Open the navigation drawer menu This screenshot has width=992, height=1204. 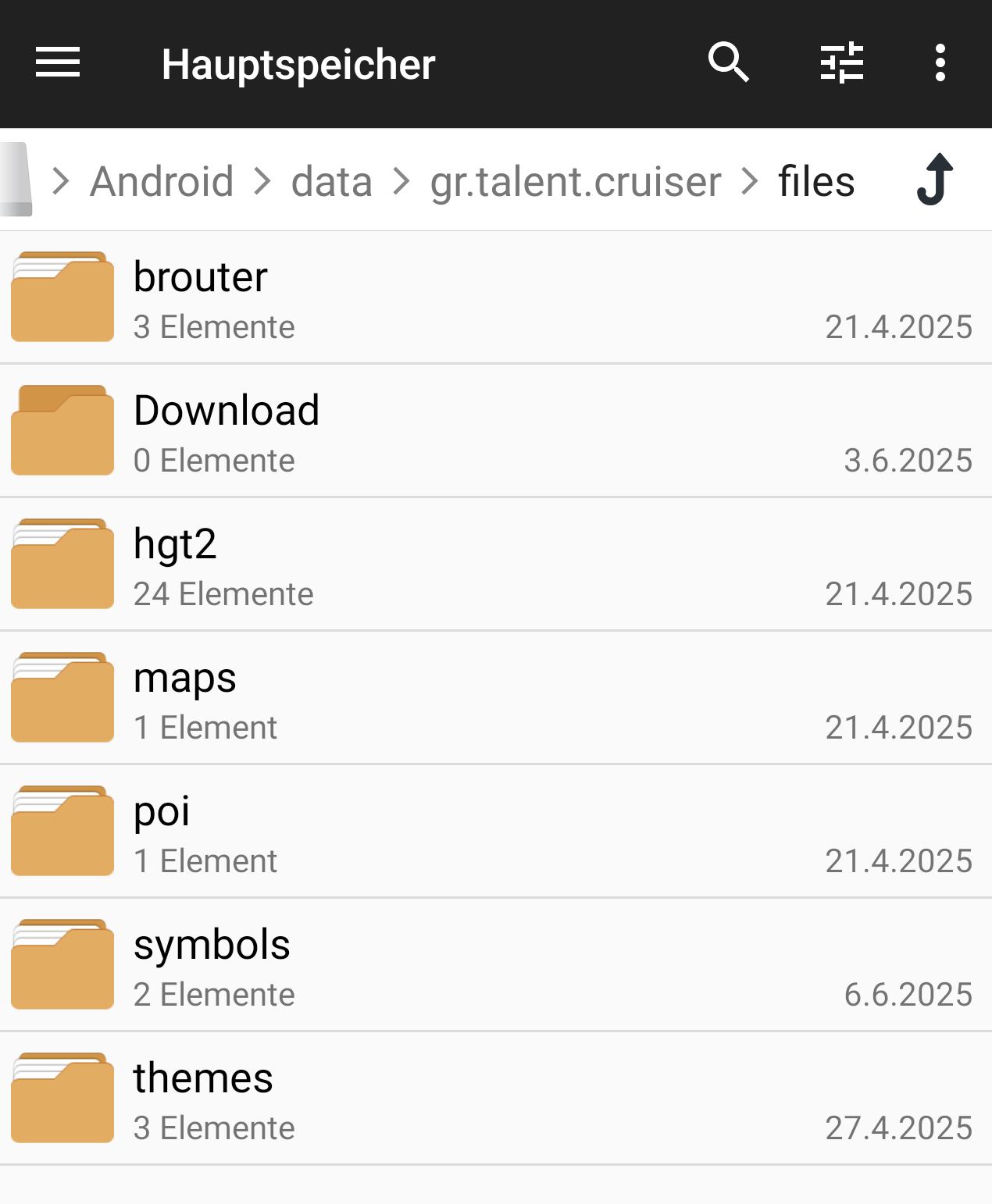tap(58, 63)
